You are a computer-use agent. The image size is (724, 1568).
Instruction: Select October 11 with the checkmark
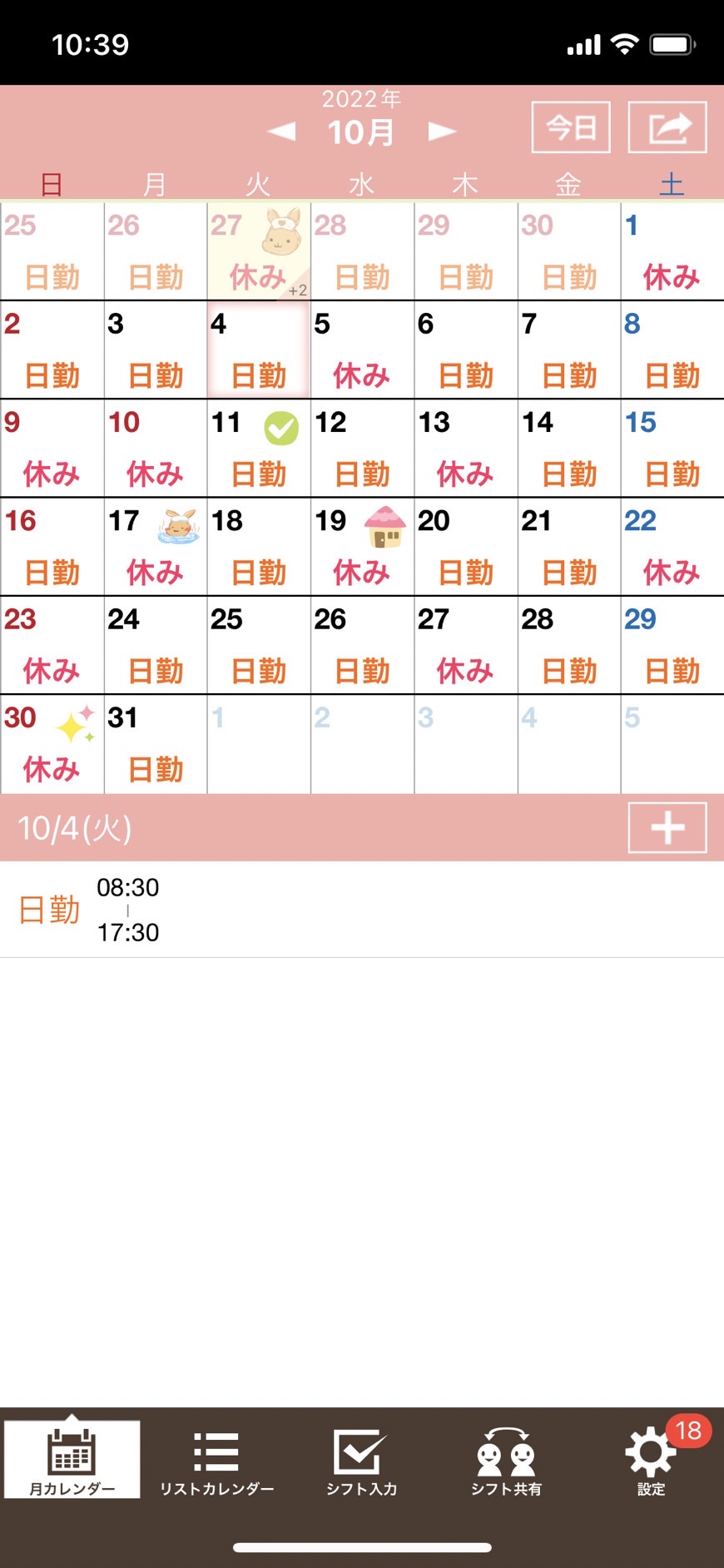click(259, 449)
